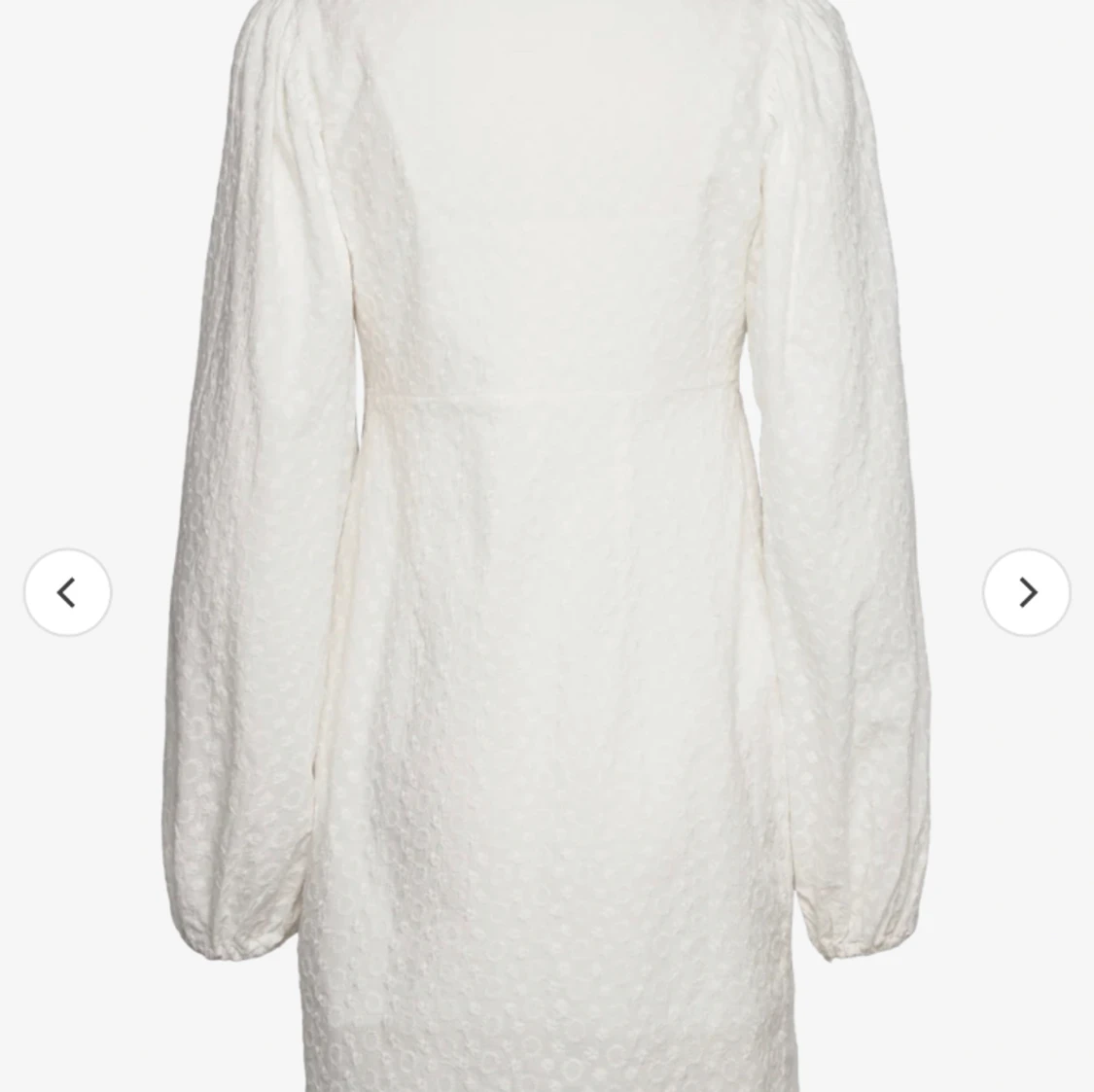
Task: Go to the next product image
Action: (1026, 592)
